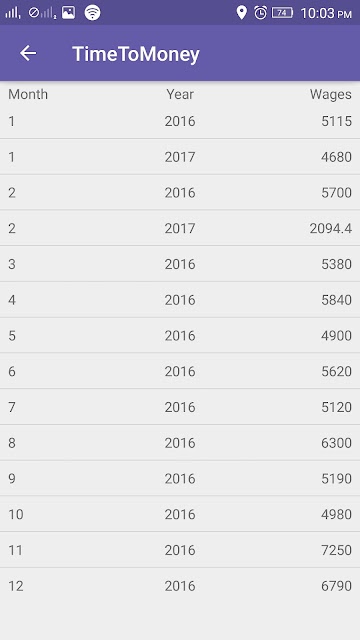
Task: Select the month 5 row with 4900
Action: (180, 335)
